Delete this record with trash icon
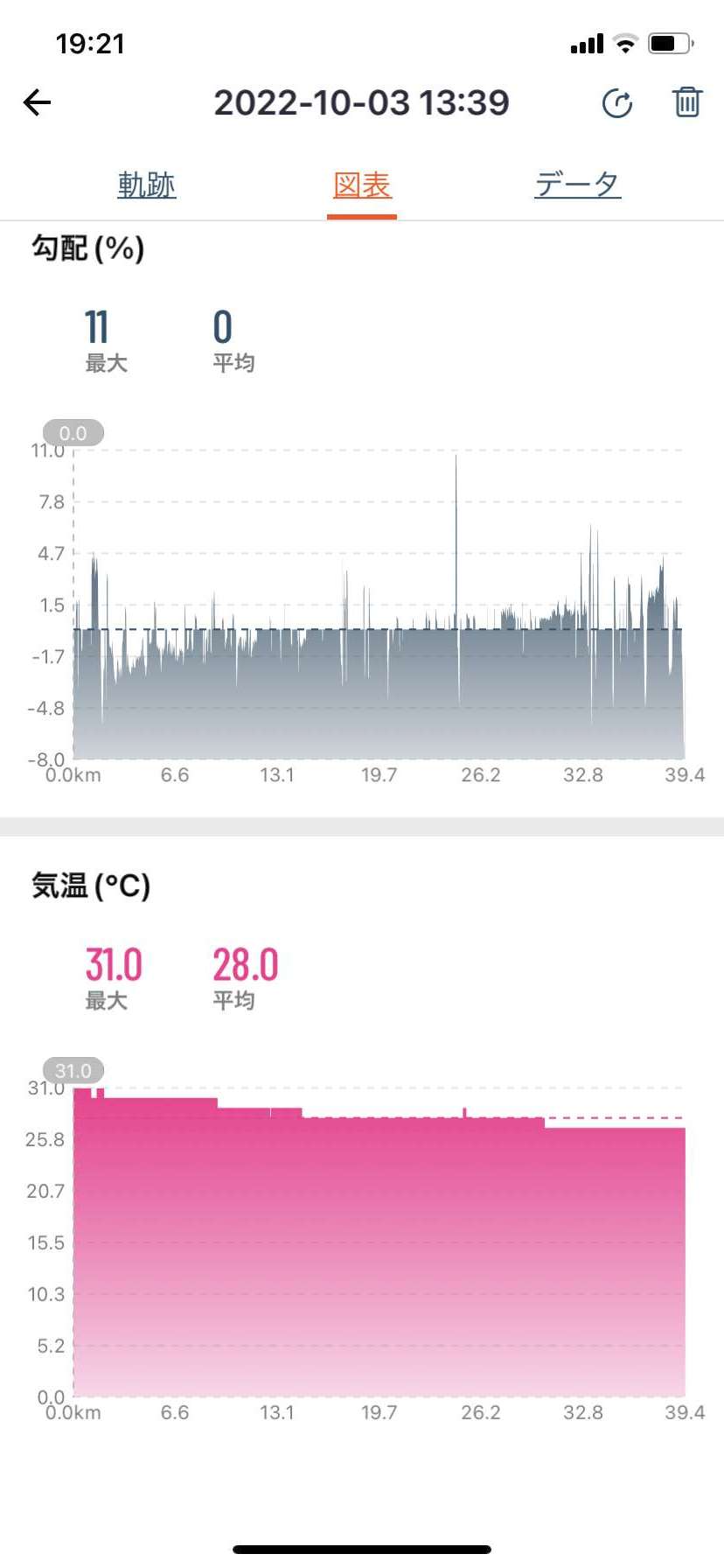Image resolution: width=724 pixels, height=1568 pixels. click(687, 102)
